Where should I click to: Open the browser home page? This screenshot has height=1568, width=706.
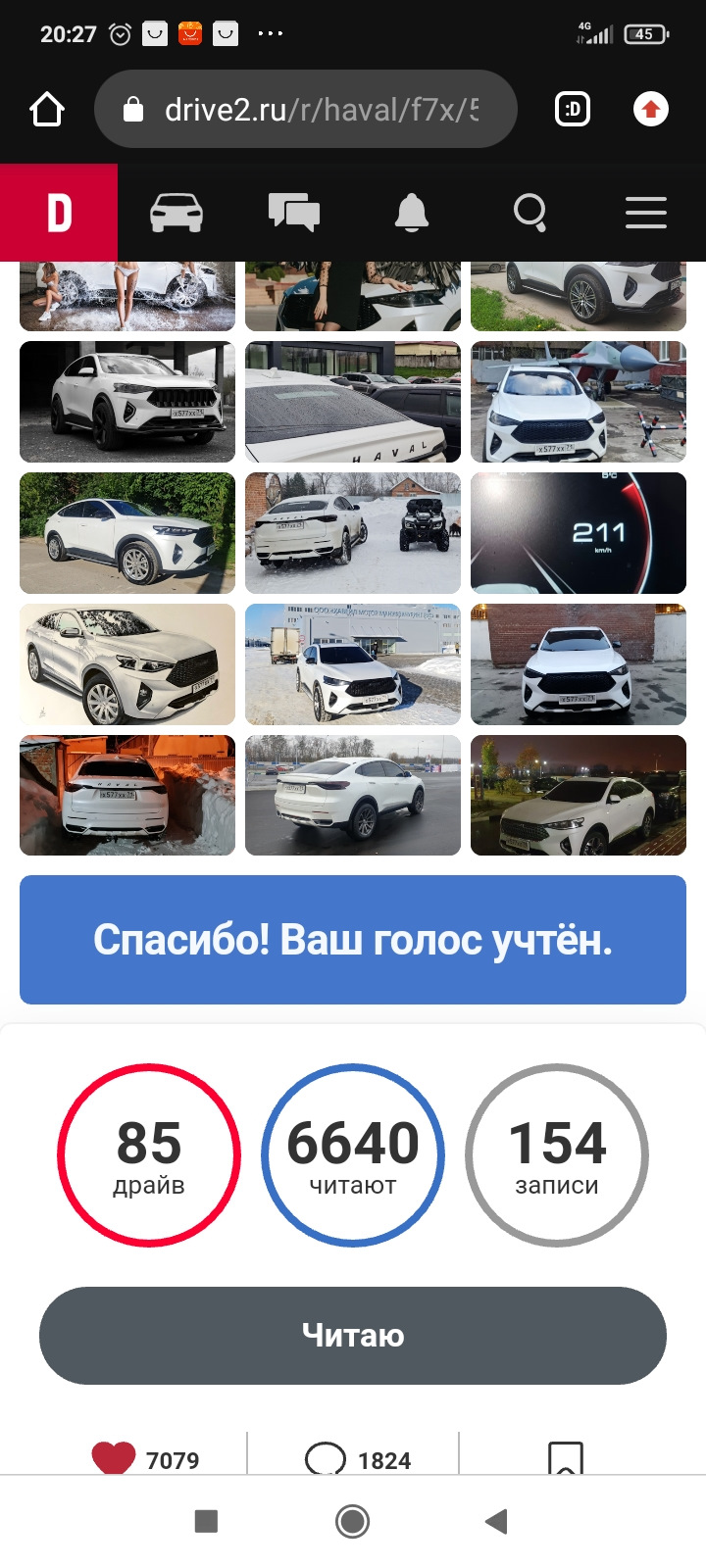[x=47, y=109]
